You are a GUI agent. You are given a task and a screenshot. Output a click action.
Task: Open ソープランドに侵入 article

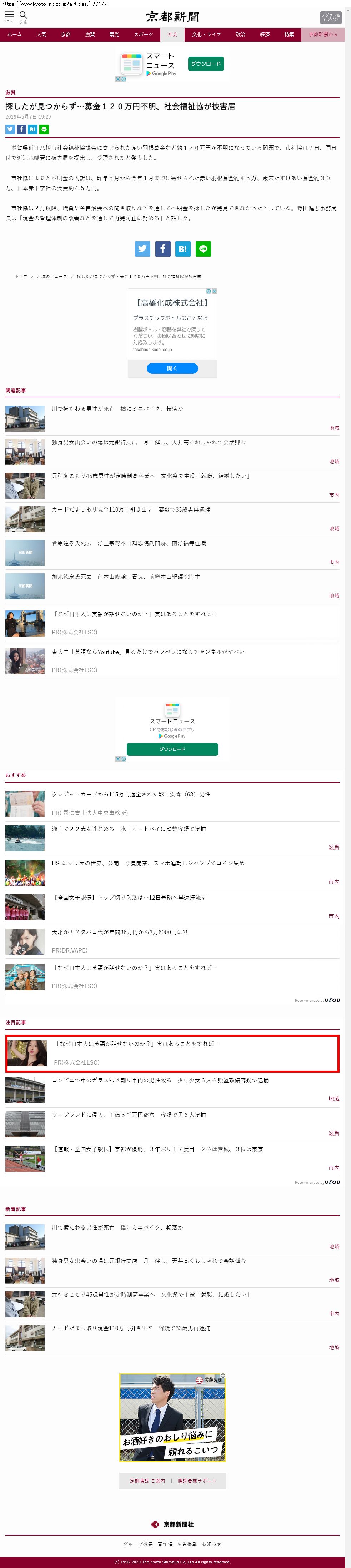coord(128,1115)
